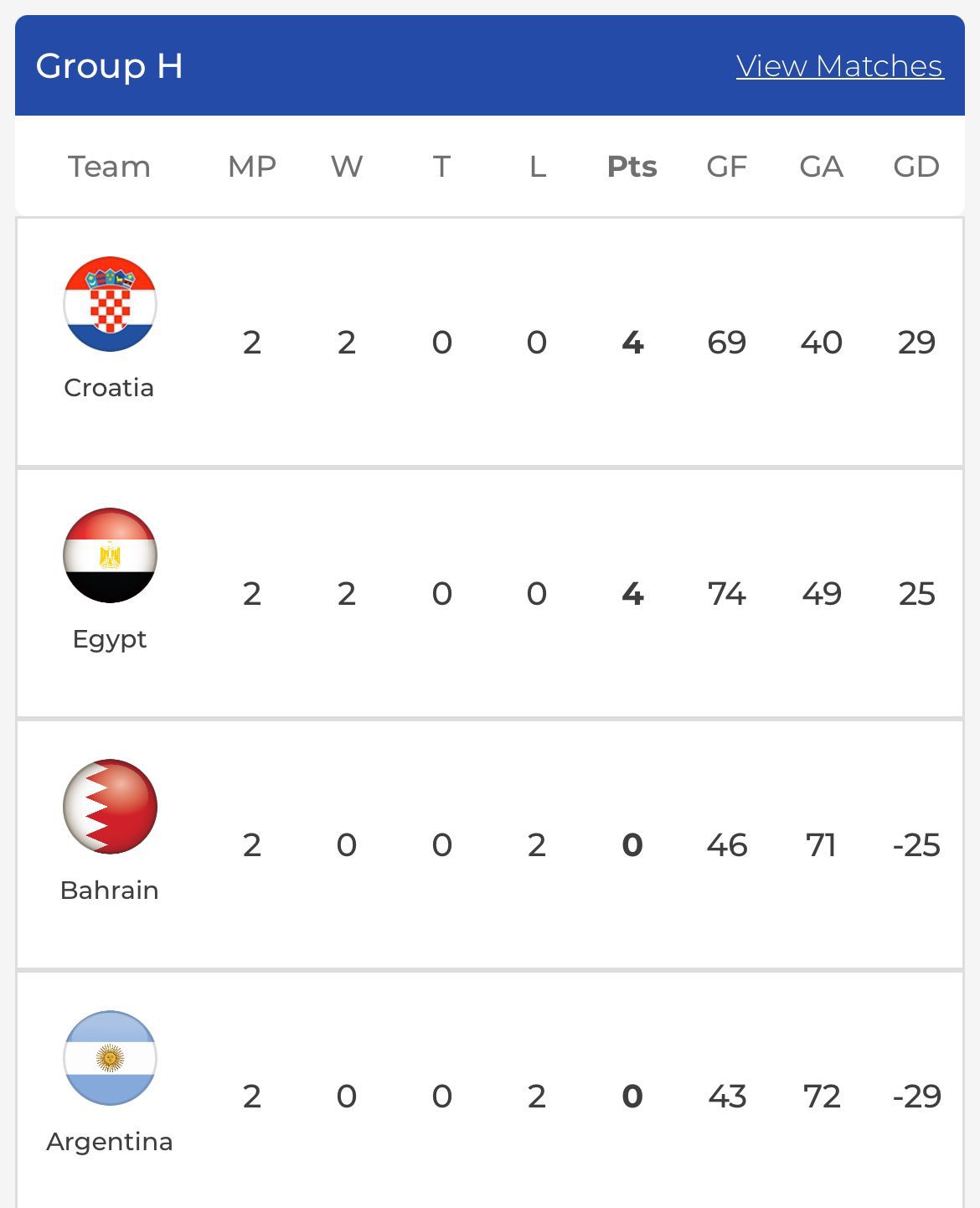
Task: Open sorting on the MP column
Action: pyautogui.click(x=252, y=167)
